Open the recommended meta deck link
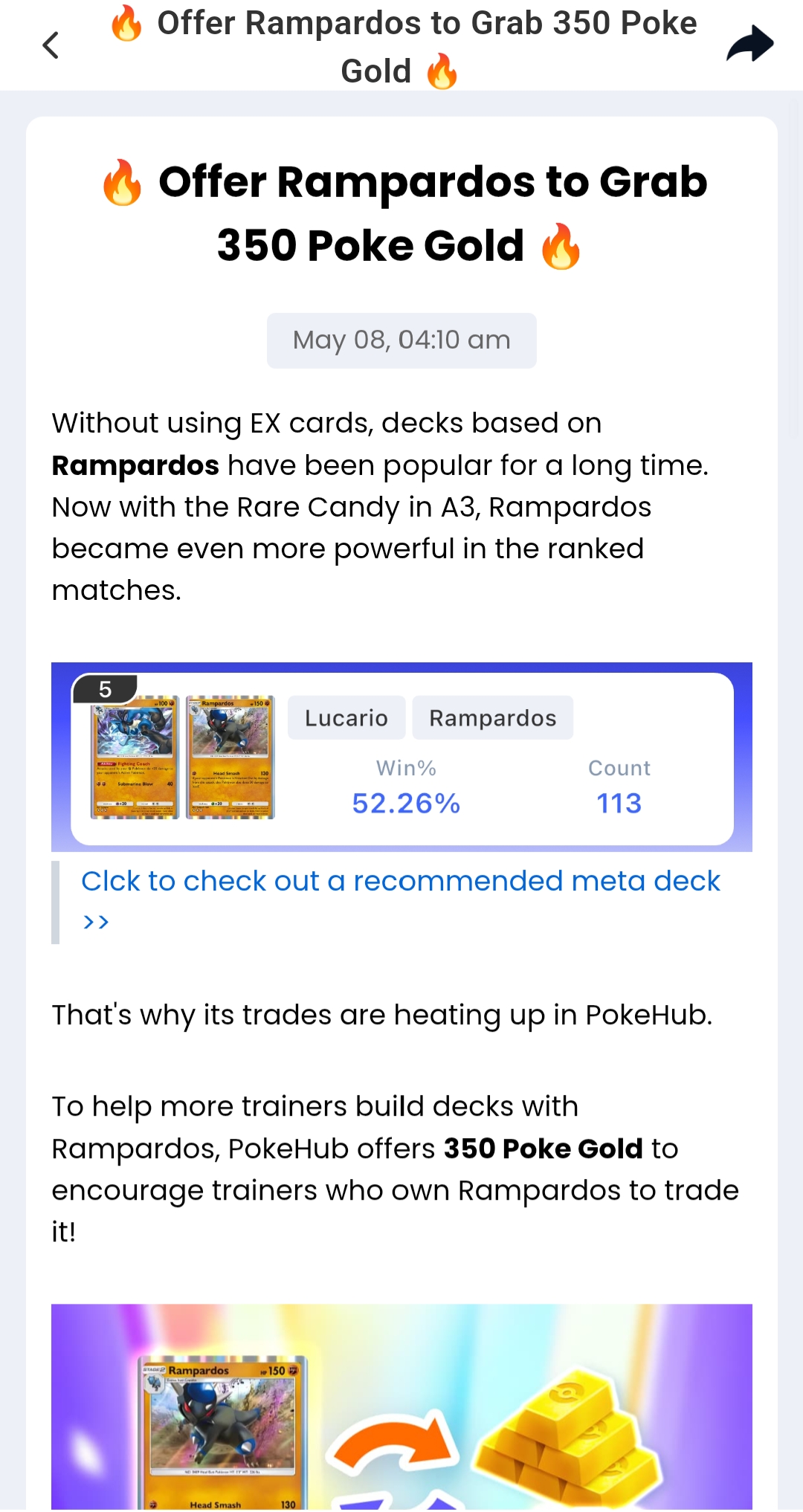The width and height of the screenshot is (803, 1512). 400,882
